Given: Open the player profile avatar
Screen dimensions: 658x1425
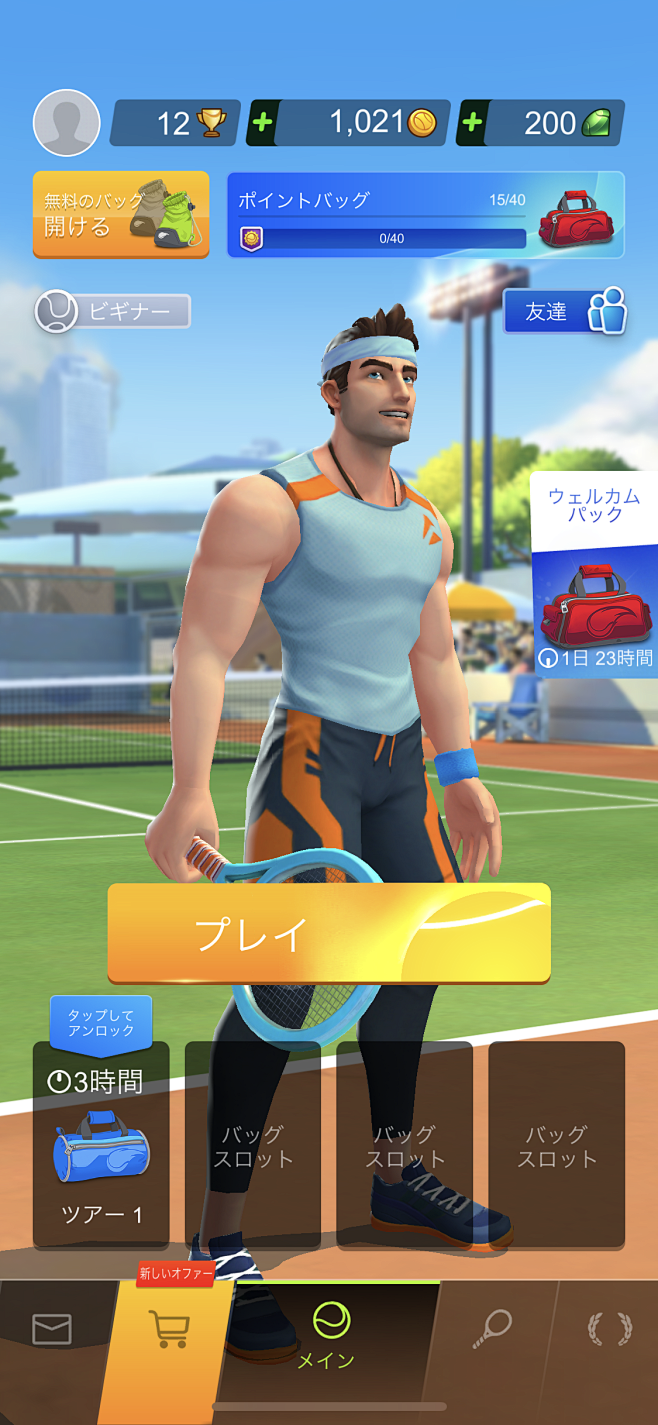Looking at the screenshot, I should tap(67, 123).
